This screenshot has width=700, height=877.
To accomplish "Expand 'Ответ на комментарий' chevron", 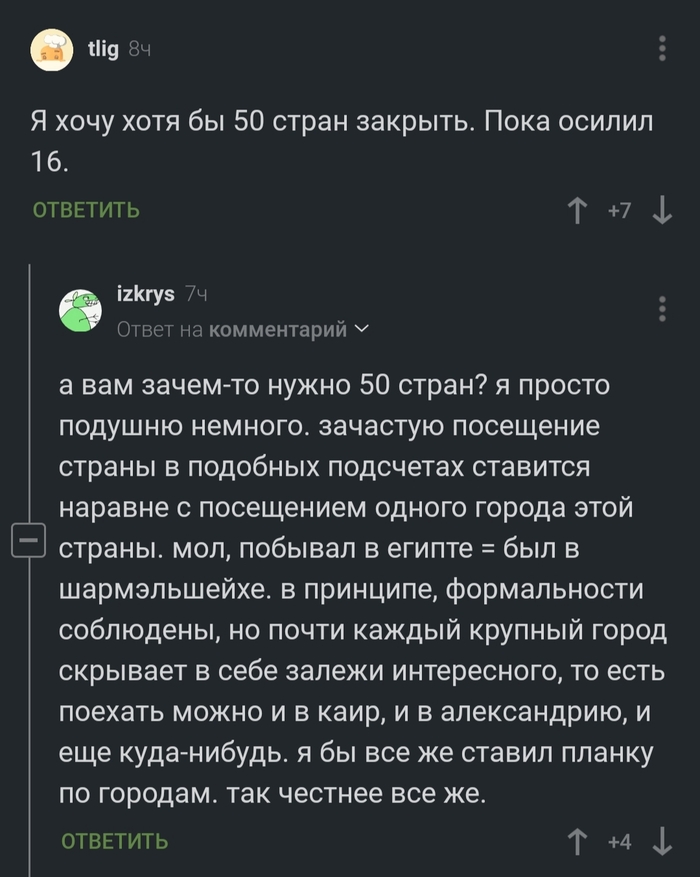I will (x=362, y=329).
